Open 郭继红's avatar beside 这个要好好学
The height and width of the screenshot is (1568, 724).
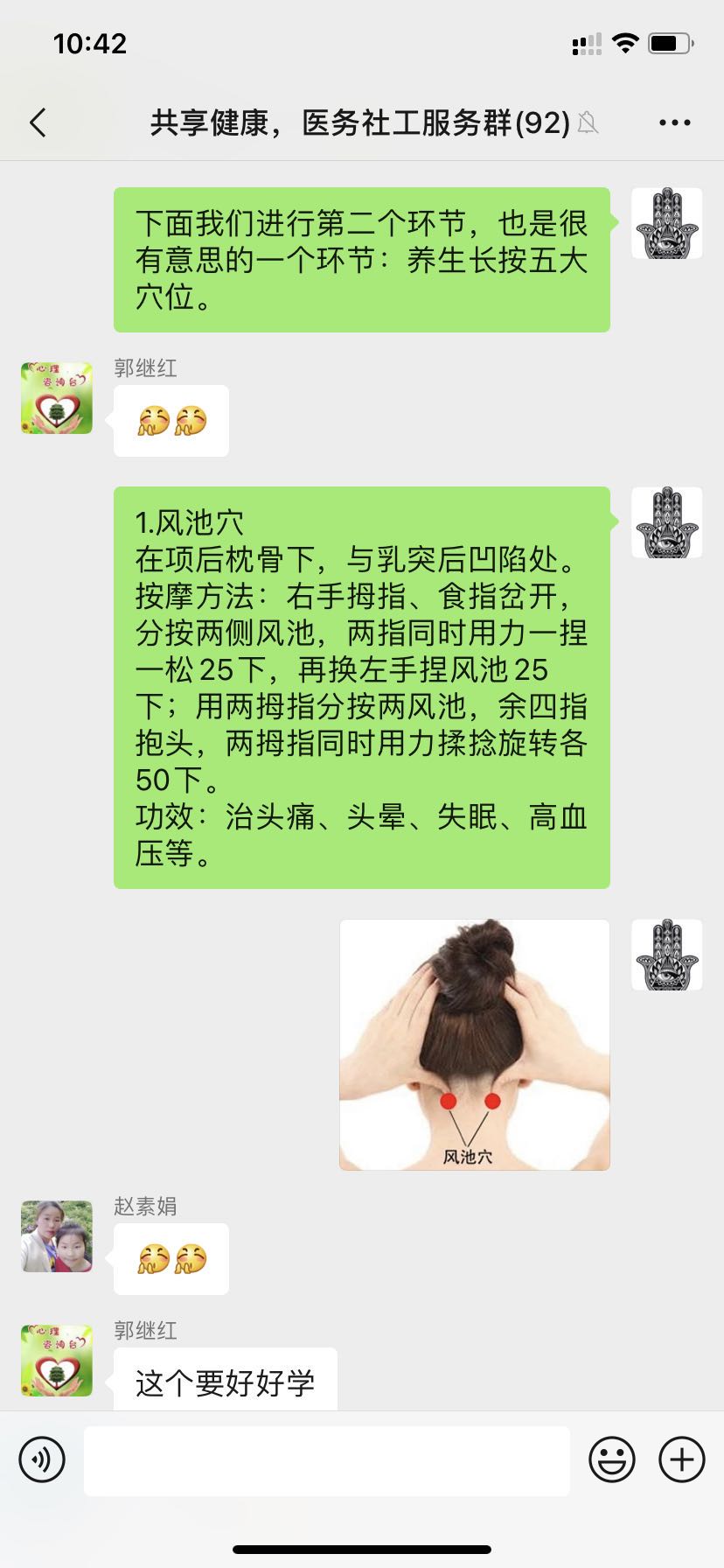[x=57, y=1360]
